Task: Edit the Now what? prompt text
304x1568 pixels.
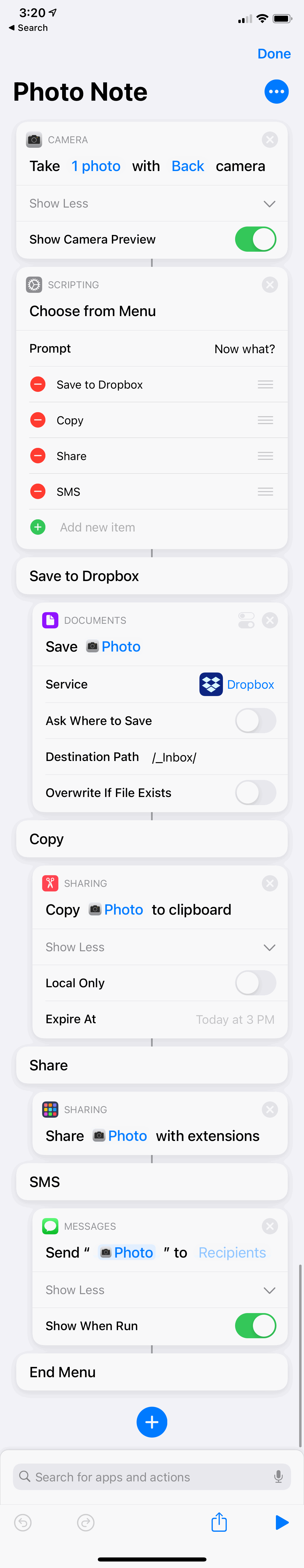Action: pyautogui.click(x=244, y=349)
